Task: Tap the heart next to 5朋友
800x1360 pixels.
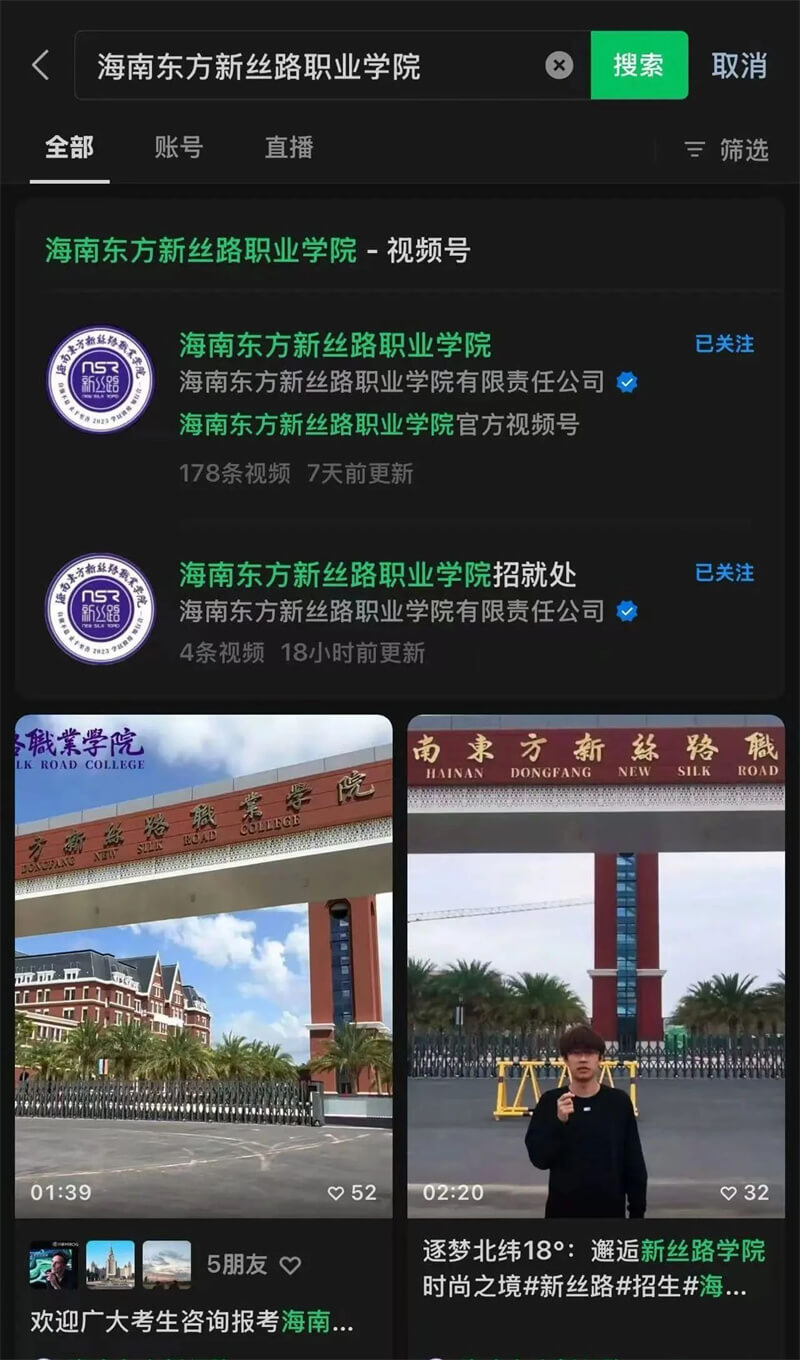Action: tap(290, 1265)
